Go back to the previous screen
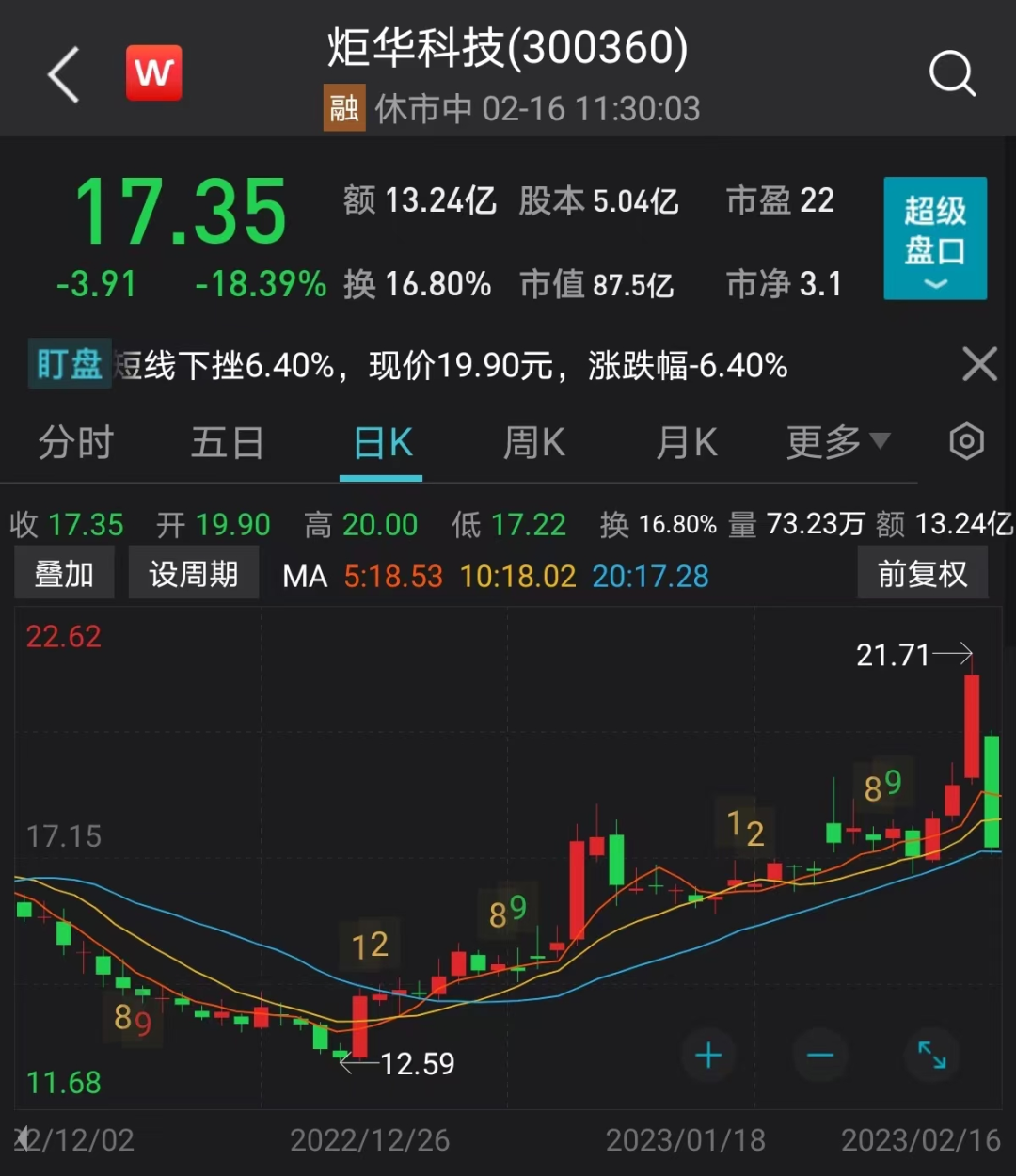Screen dimensions: 1016x1176 [x=64, y=75]
